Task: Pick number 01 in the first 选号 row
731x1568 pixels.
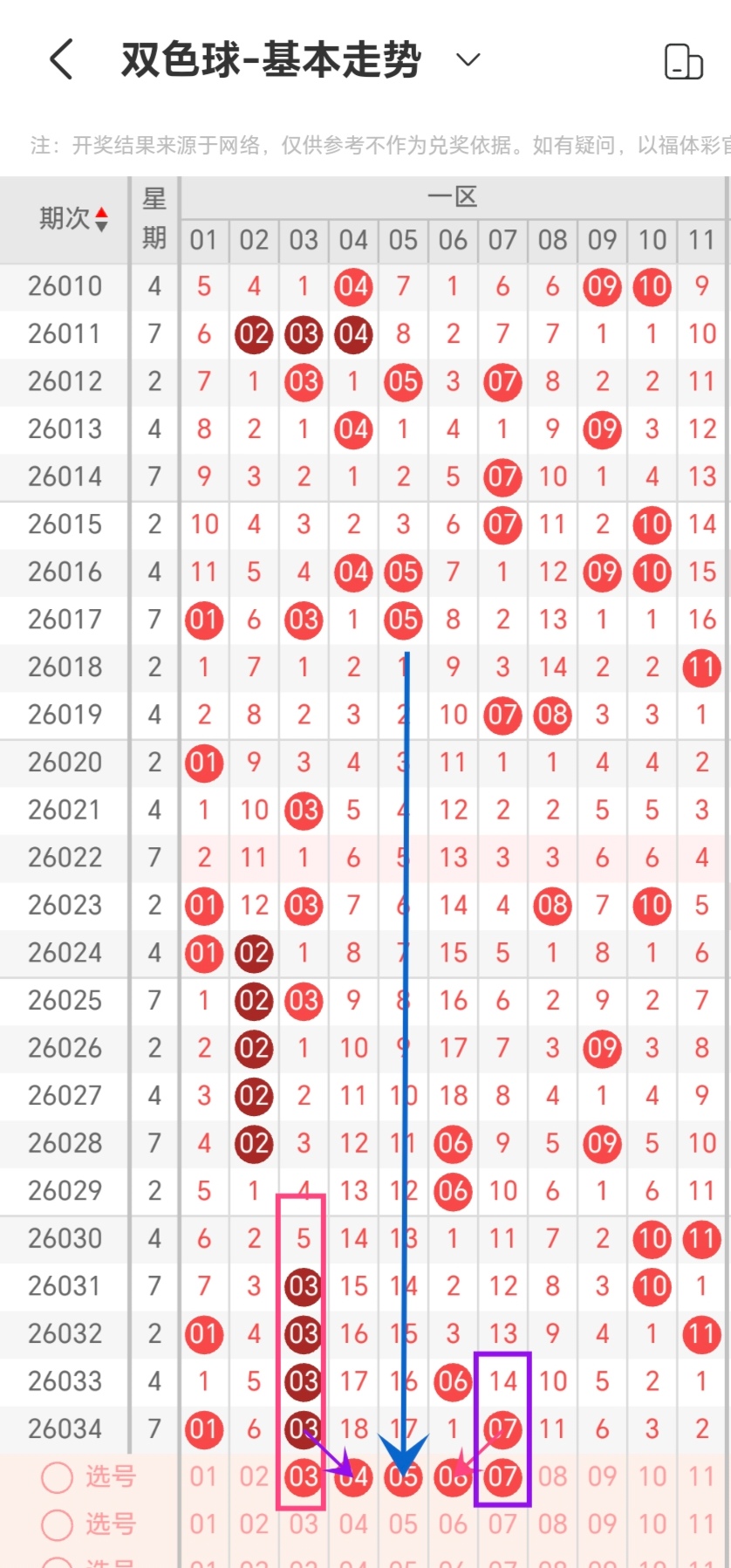Action: tap(203, 1477)
